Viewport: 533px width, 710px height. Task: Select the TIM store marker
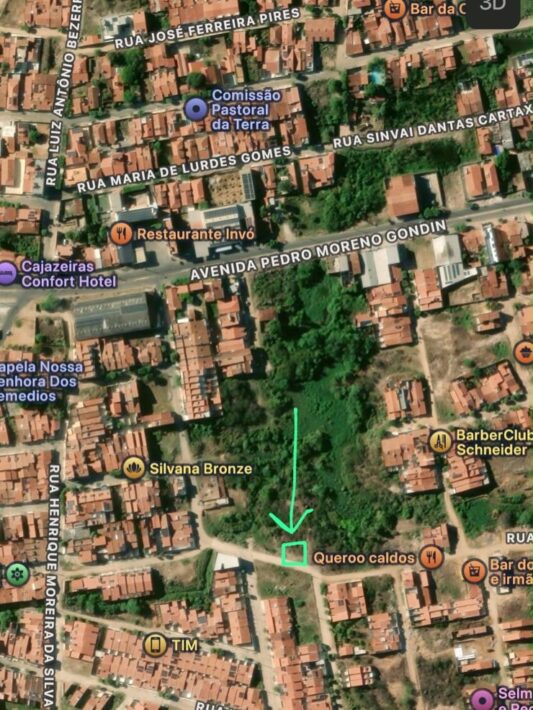point(155,645)
